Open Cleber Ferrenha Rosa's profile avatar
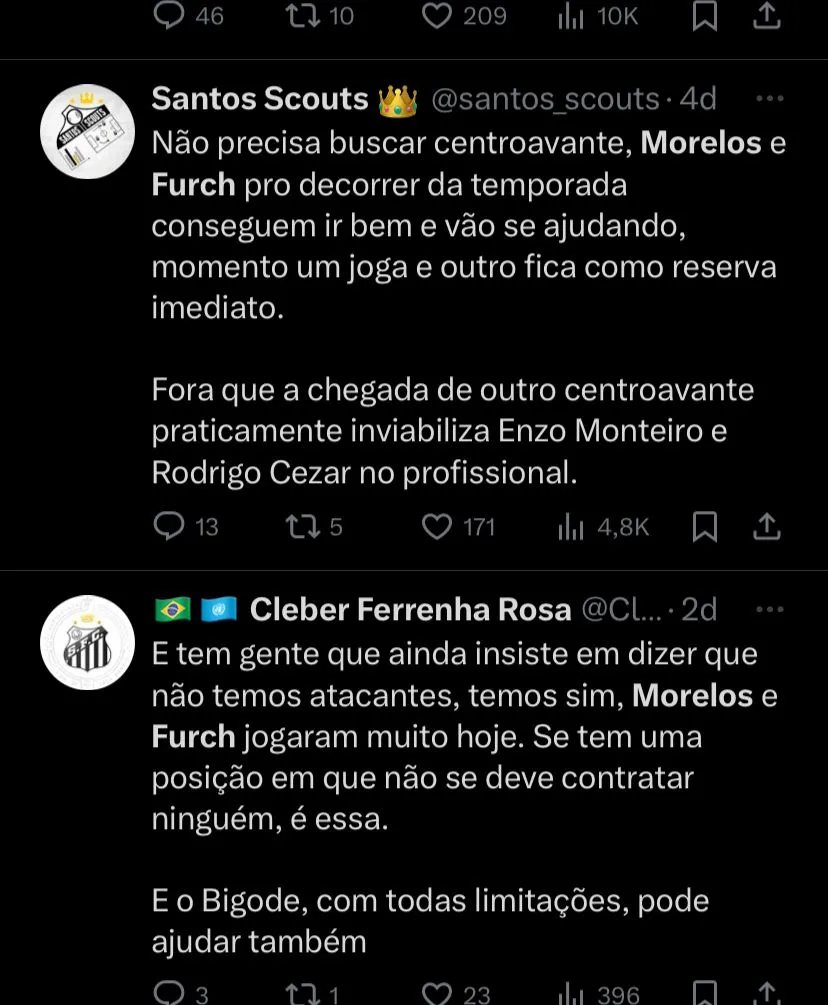This screenshot has width=828, height=1005. click(x=87, y=642)
